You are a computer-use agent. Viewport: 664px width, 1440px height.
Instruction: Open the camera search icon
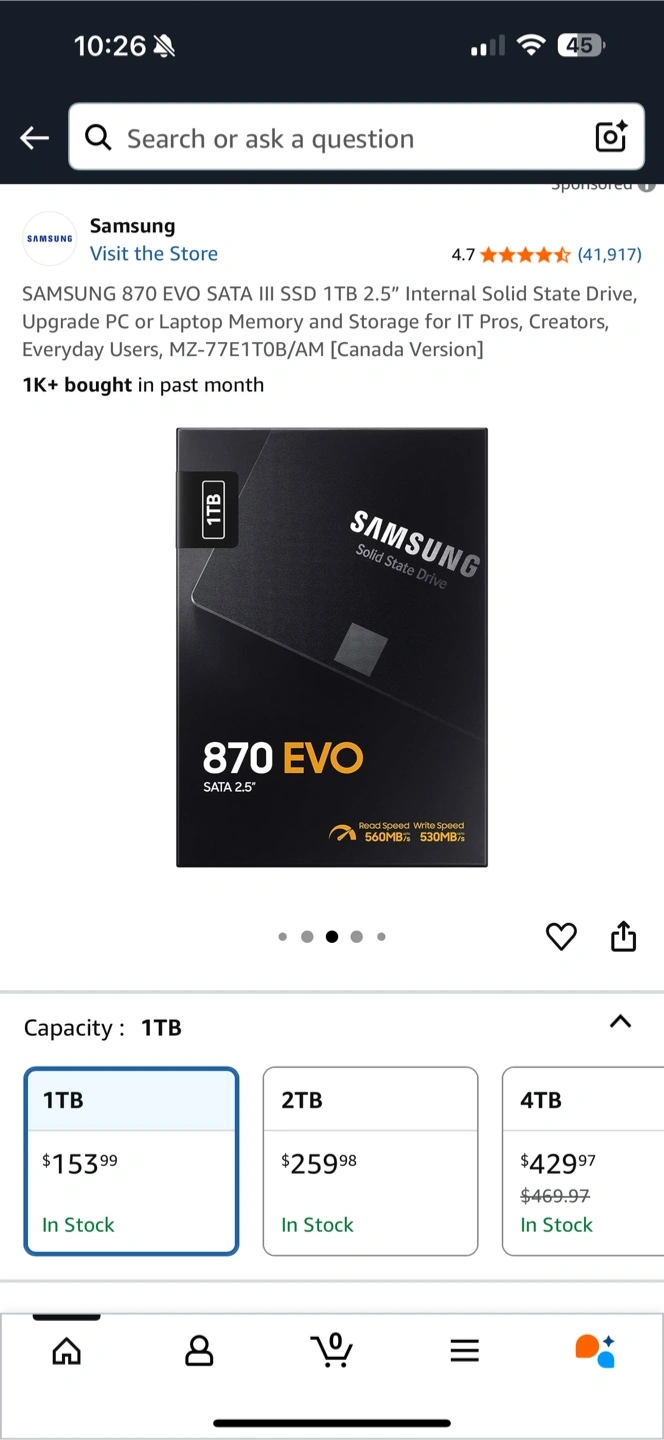[611, 137]
